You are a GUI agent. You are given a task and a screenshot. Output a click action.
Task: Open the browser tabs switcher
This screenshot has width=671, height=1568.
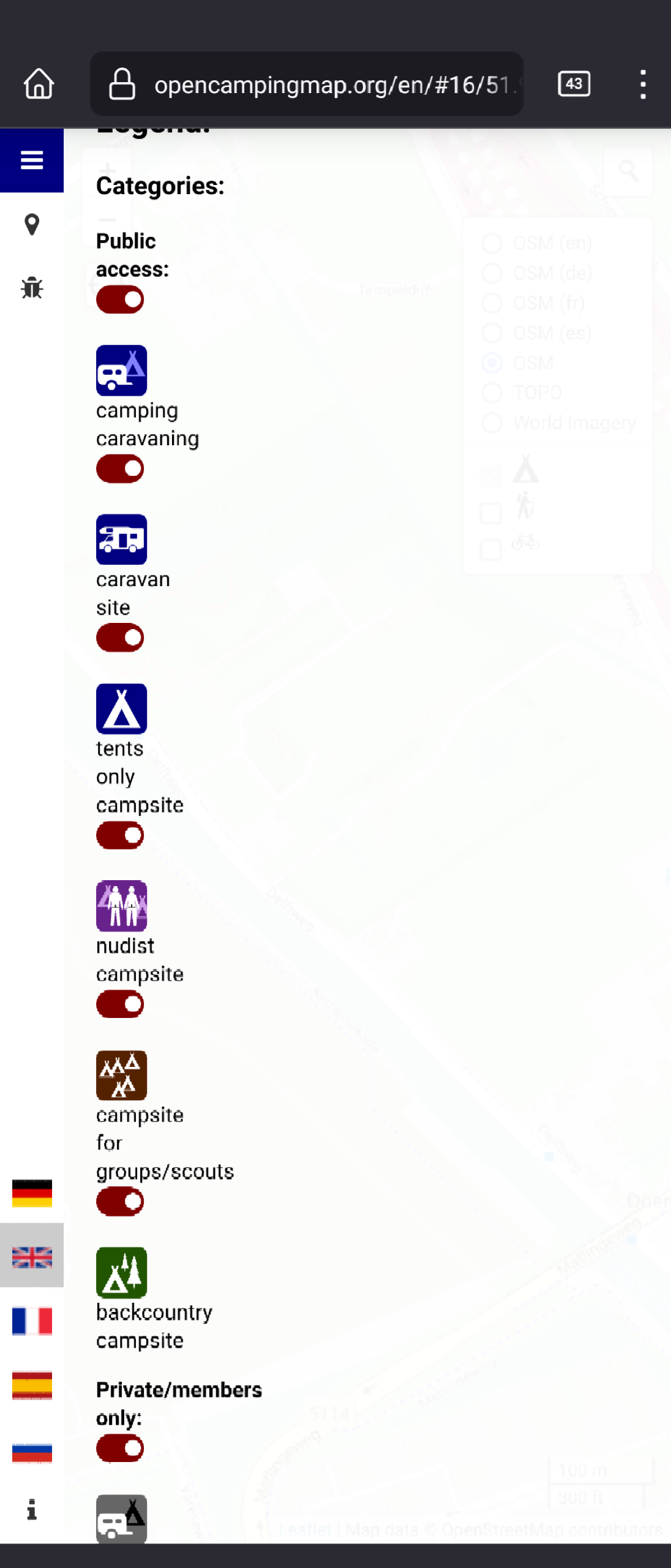pyautogui.click(x=574, y=84)
